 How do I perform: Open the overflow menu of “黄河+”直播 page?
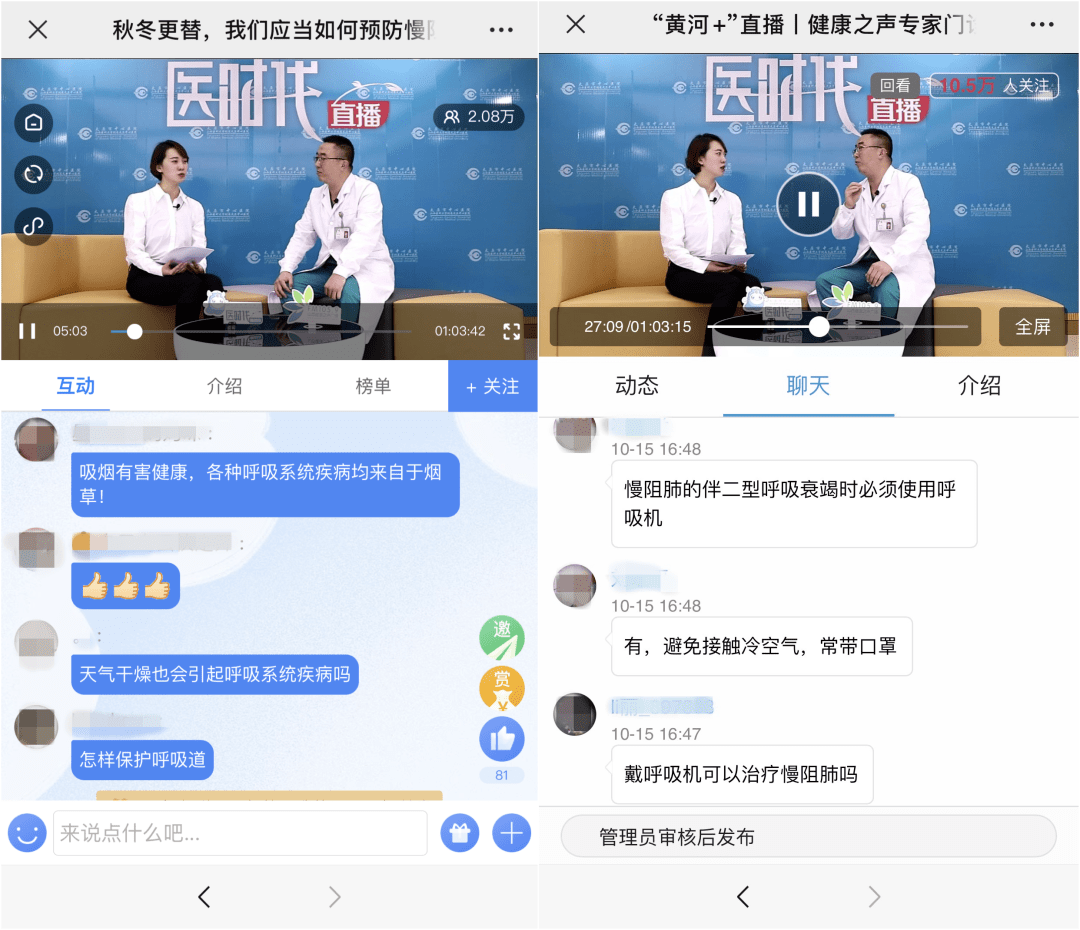pos(1042,25)
